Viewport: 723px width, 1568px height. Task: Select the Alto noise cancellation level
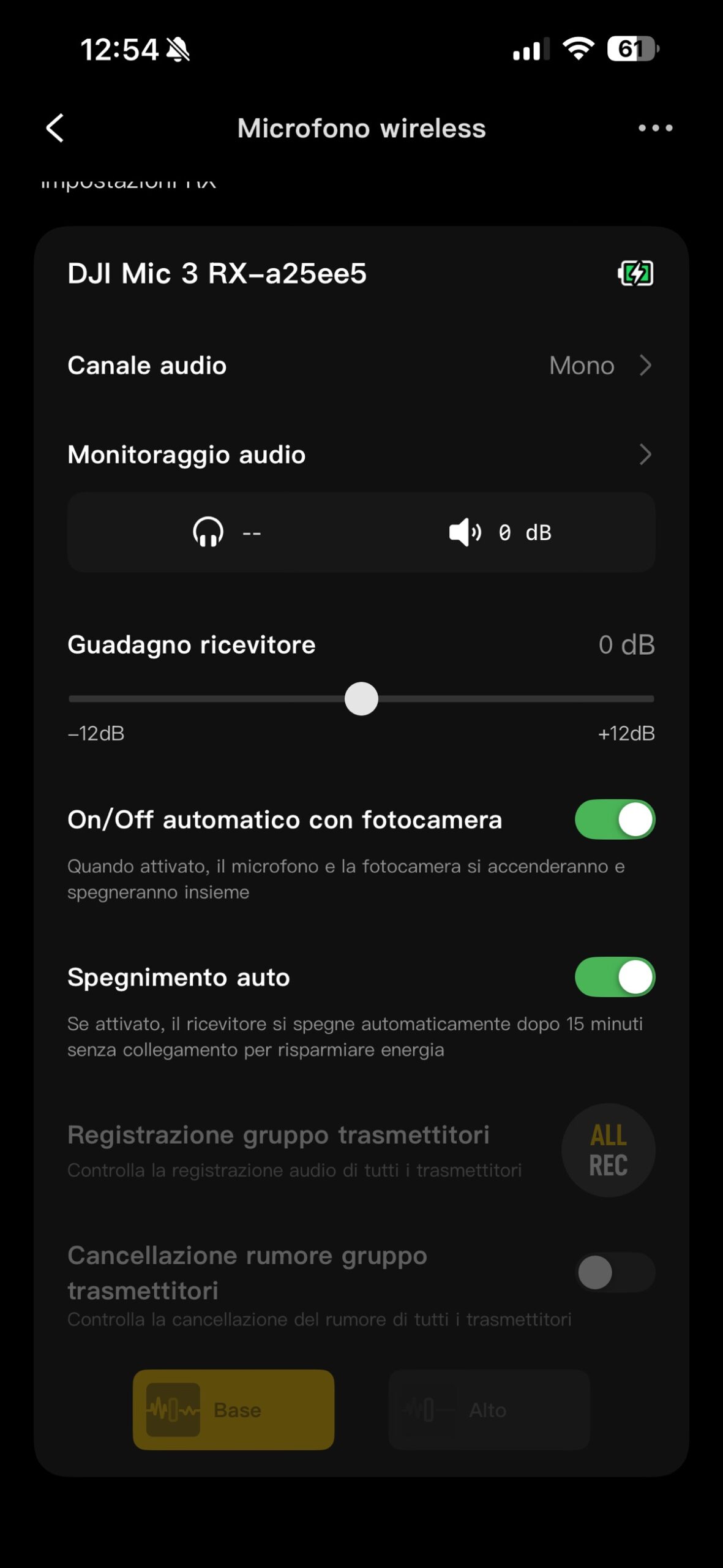[489, 1409]
